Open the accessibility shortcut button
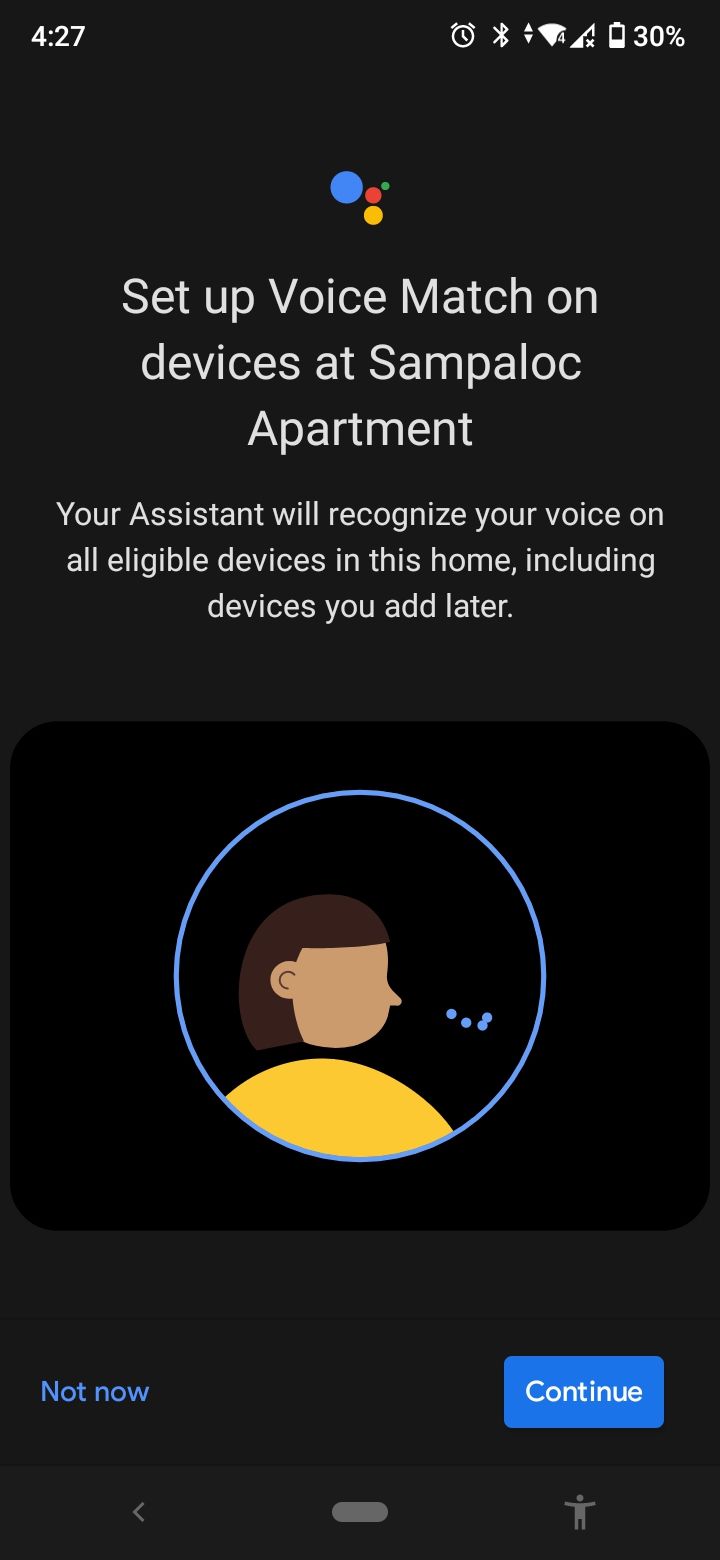 pyautogui.click(x=579, y=1512)
